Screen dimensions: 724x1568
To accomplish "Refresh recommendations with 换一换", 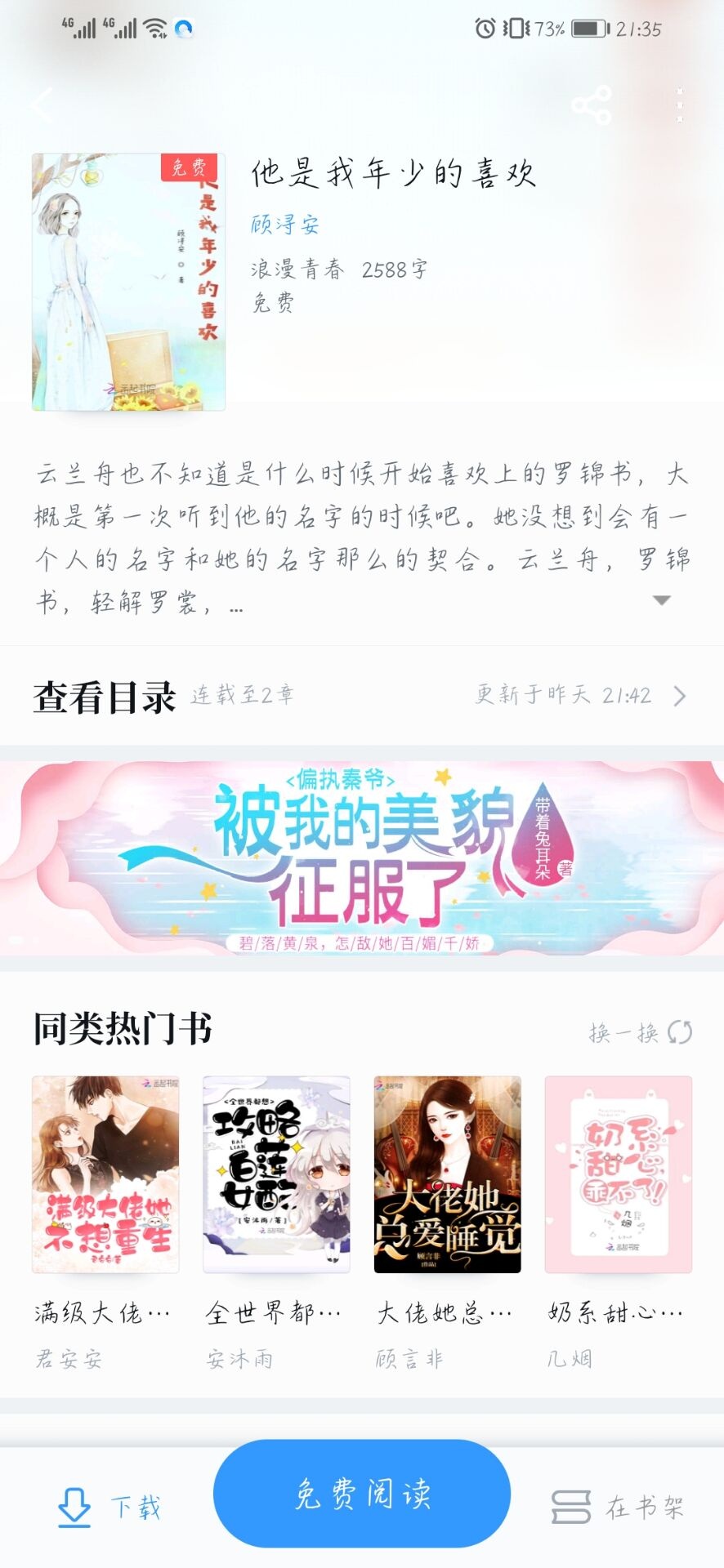I will click(641, 1033).
